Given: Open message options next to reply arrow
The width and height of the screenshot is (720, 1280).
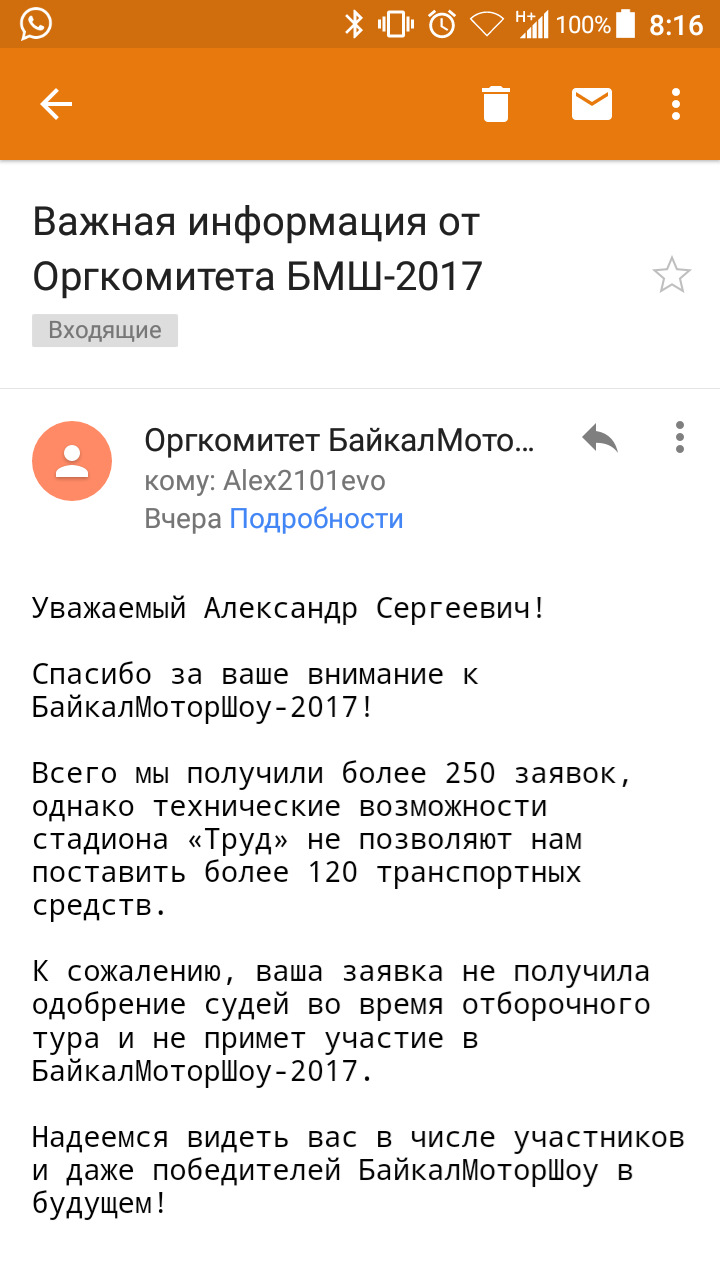Looking at the screenshot, I should coord(679,438).
